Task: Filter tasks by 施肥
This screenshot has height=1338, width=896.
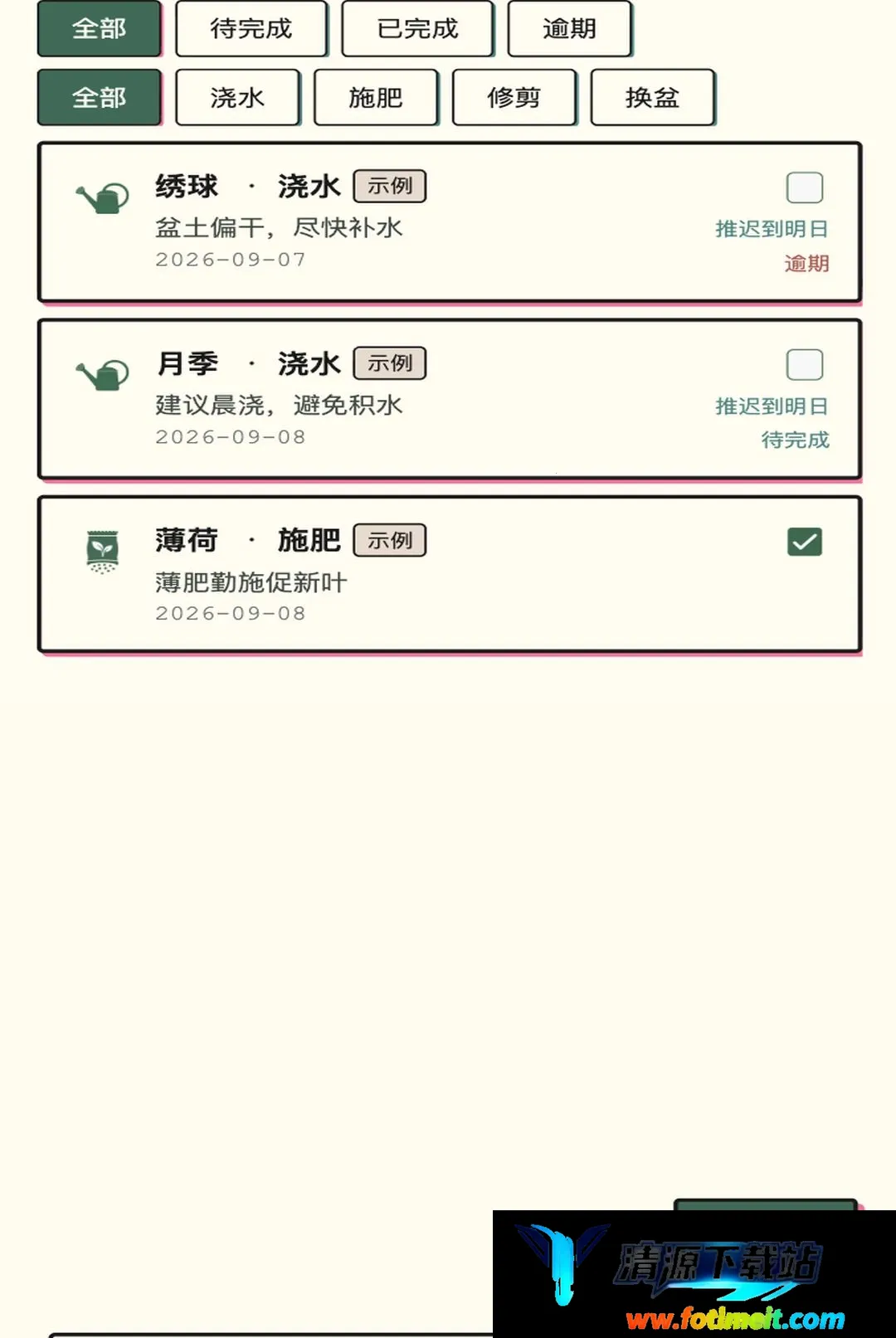Action: (376, 97)
